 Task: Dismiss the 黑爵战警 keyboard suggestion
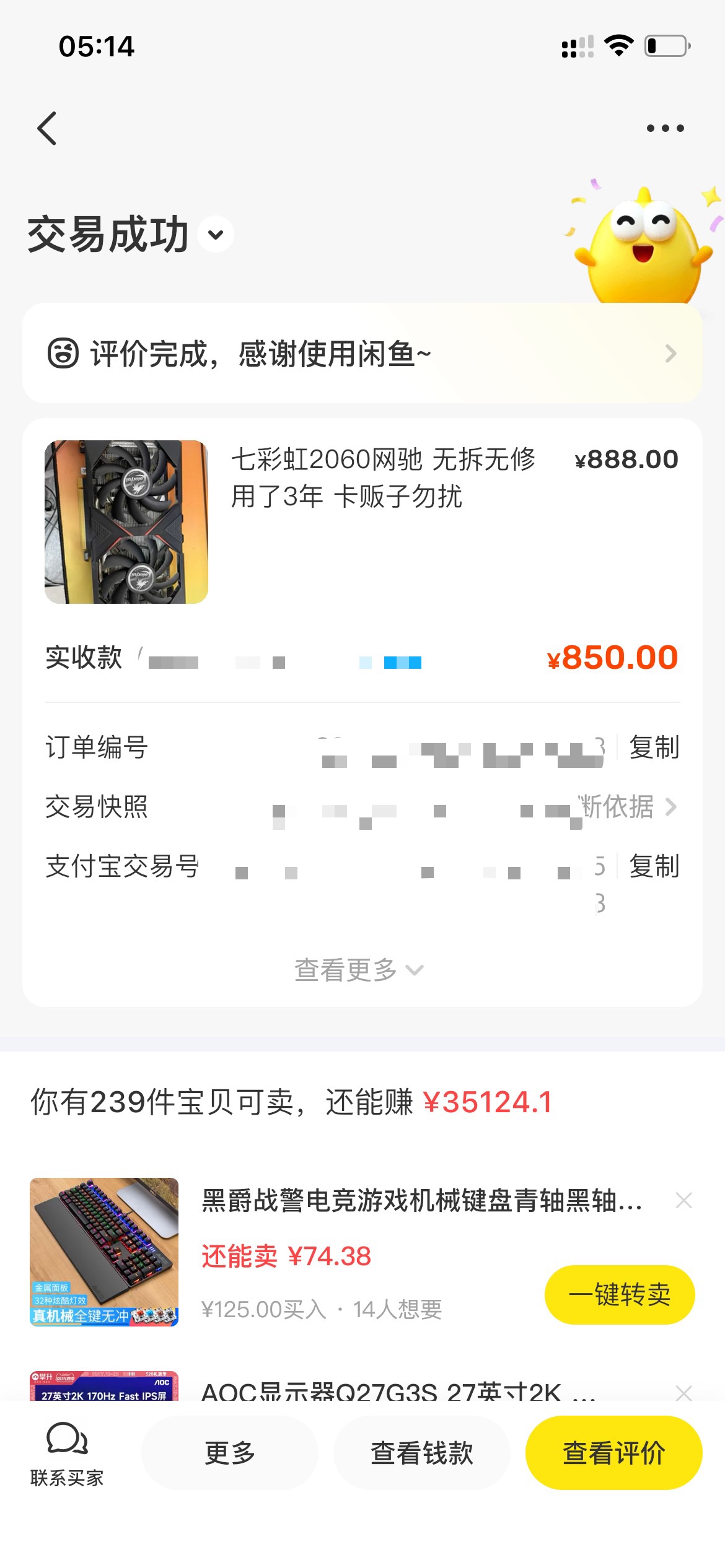(683, 1201)
